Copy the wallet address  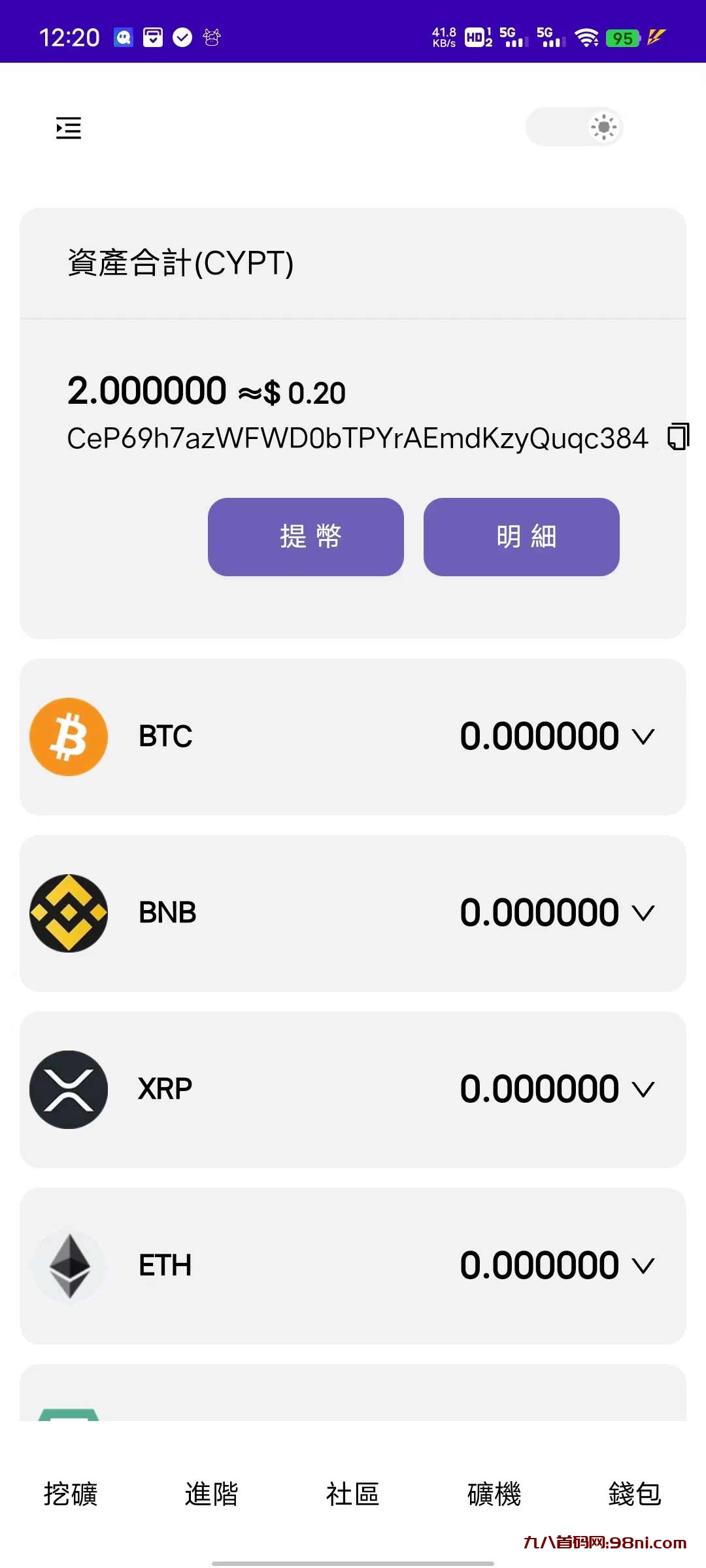[x=678, y=436]
